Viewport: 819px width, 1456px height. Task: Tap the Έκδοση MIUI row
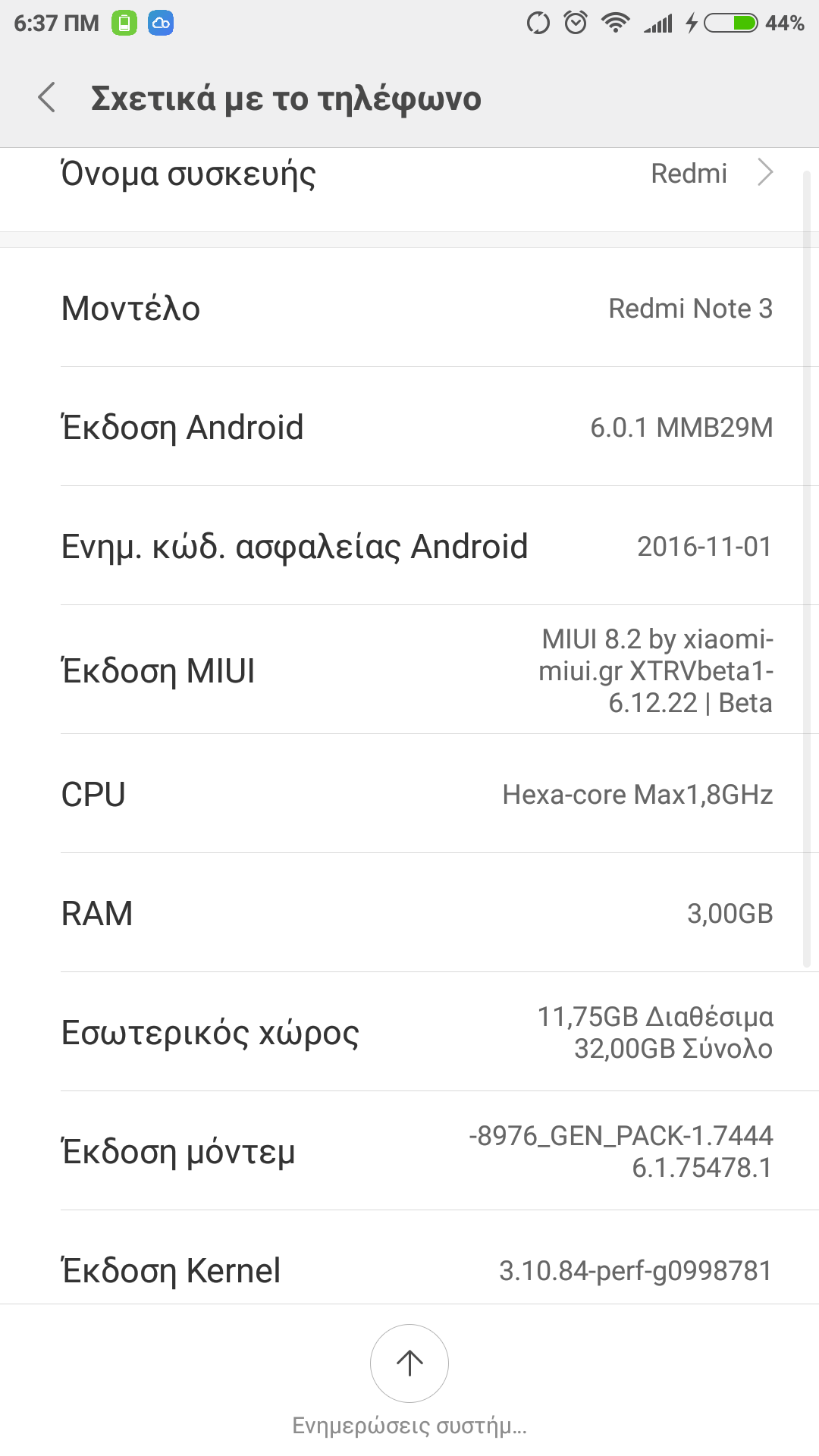409,670
